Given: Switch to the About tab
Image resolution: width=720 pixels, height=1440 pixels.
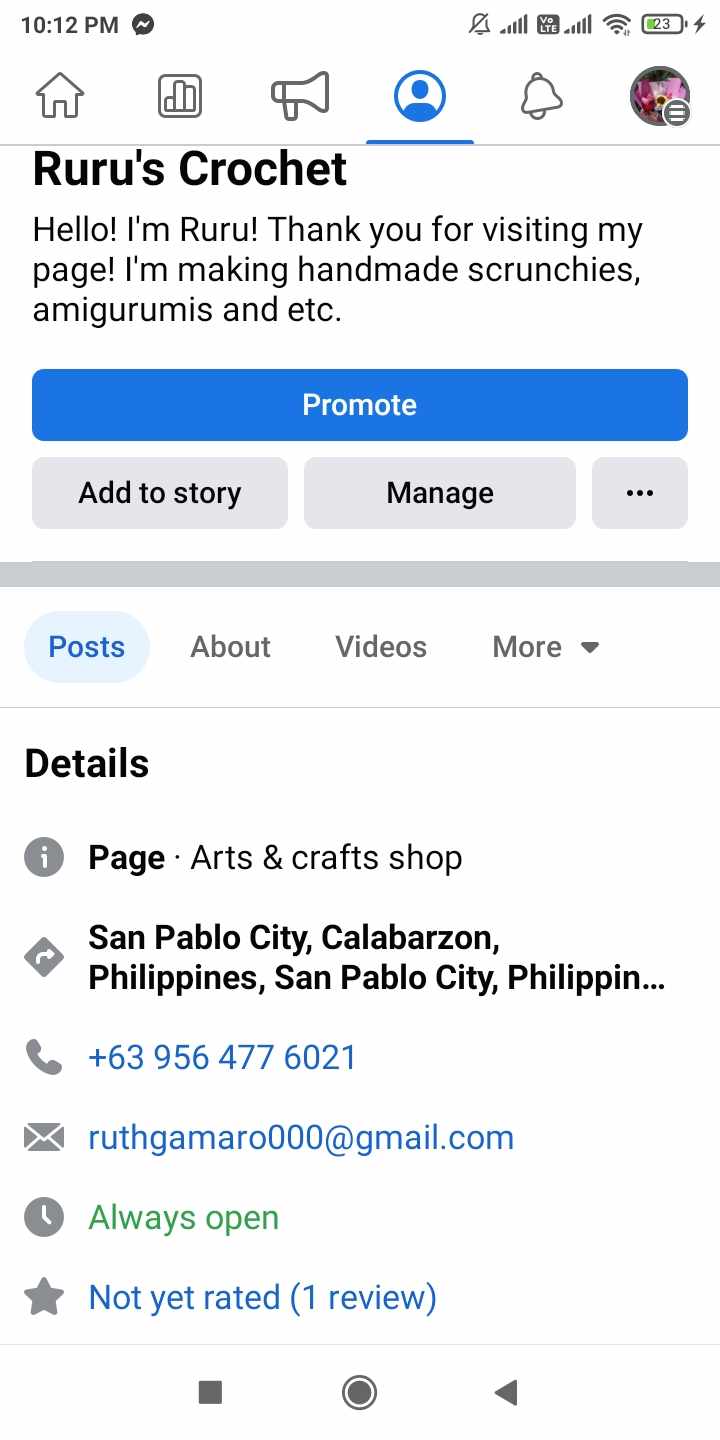Looking at the screenshot, I should (231, 647).
